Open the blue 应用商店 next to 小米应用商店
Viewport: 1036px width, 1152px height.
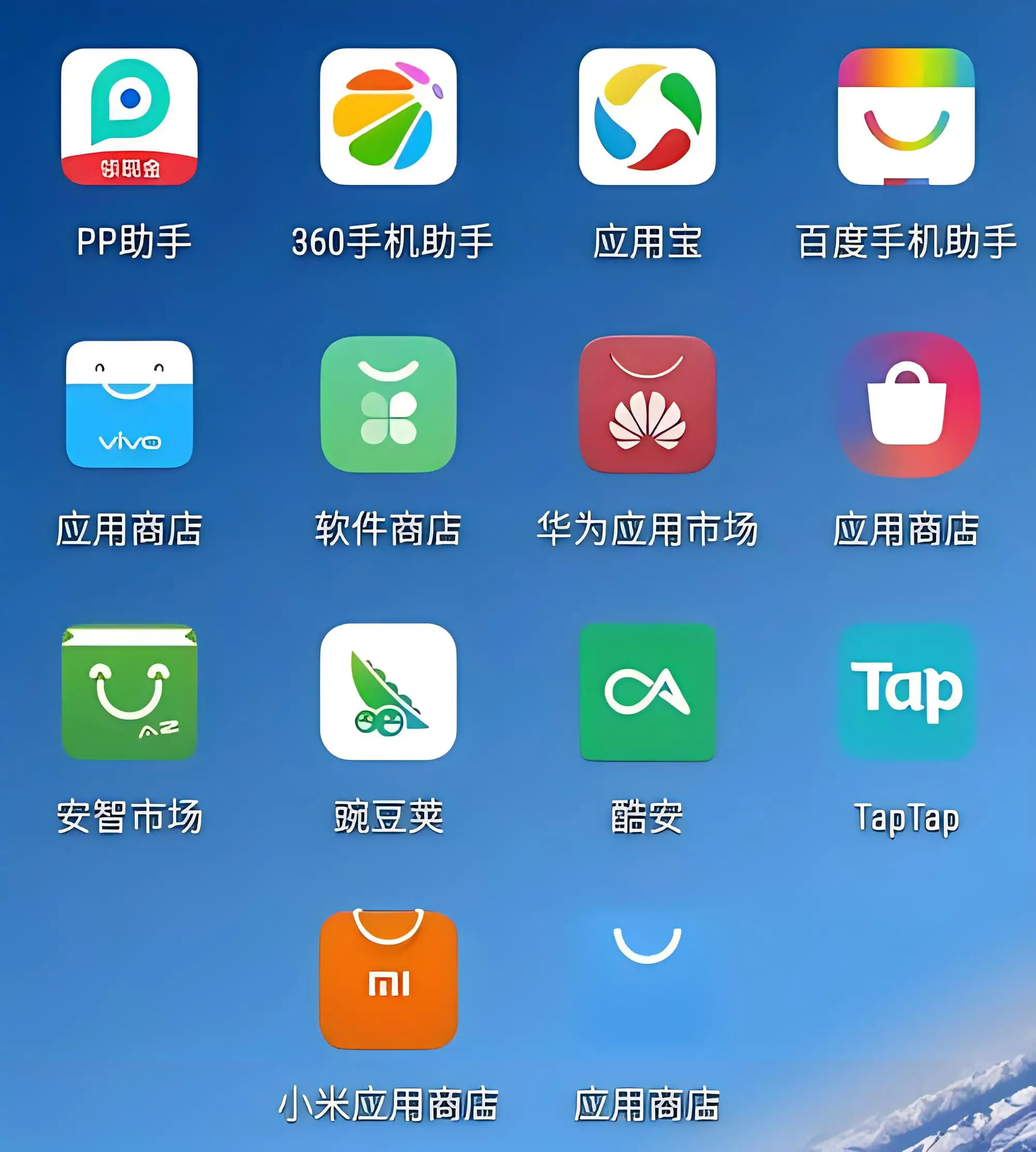tap(647, 979)
